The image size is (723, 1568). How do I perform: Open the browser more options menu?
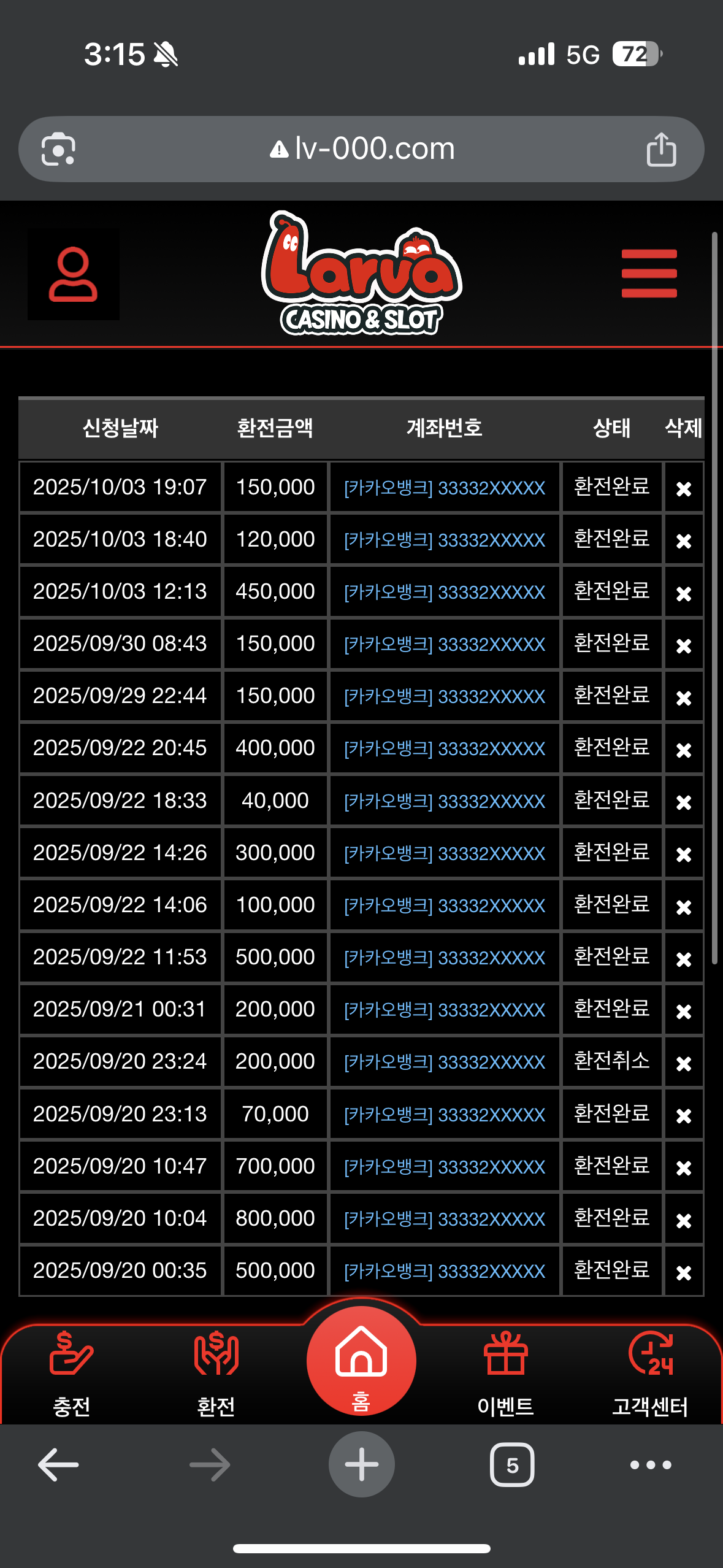(650, 1465)
